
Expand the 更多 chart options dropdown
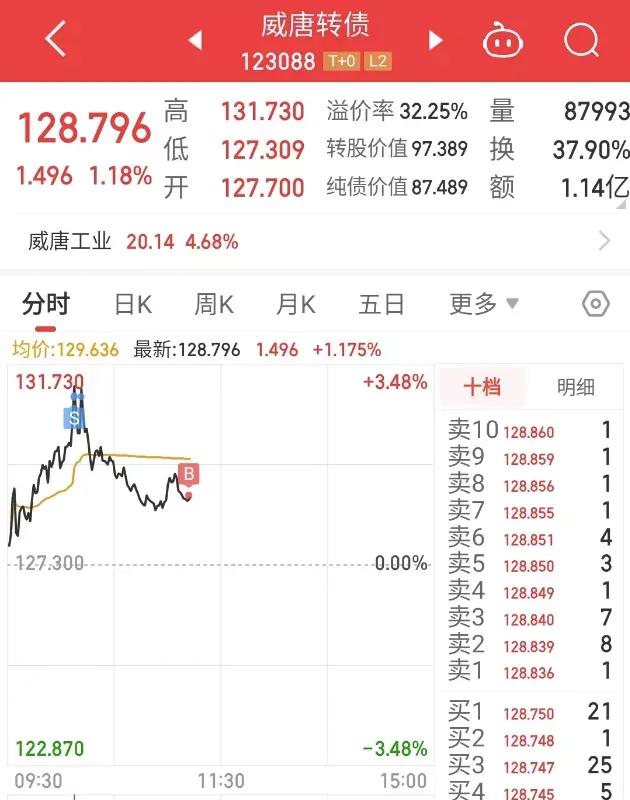484,304
